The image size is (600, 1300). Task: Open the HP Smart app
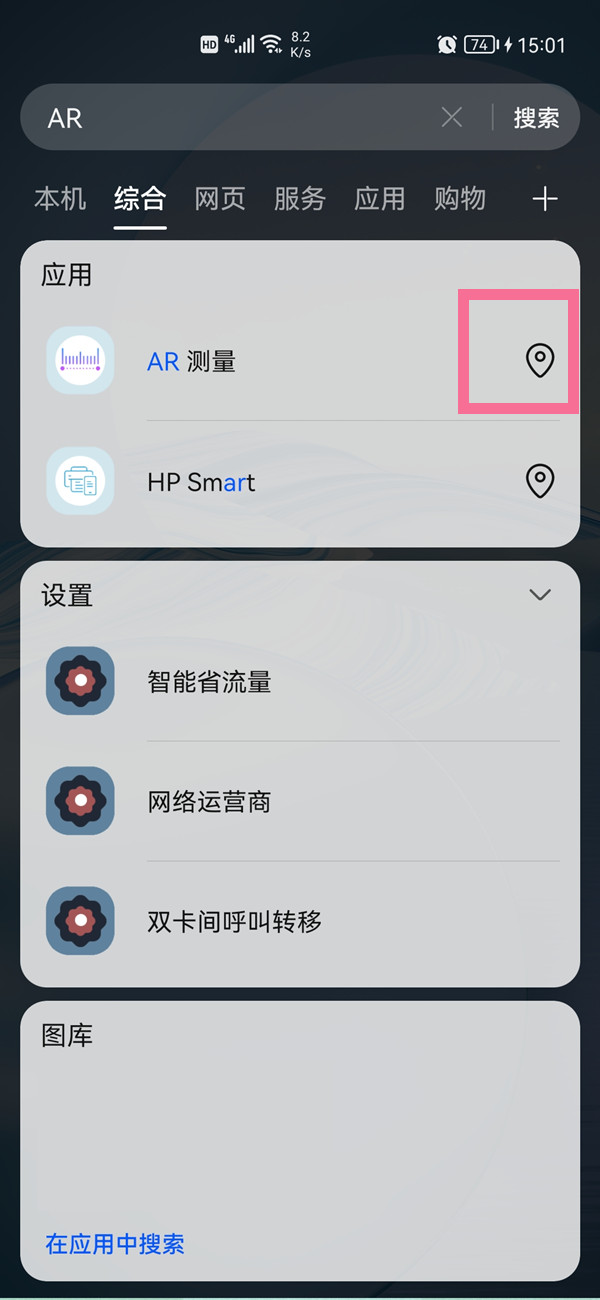[x=201, y=482]
